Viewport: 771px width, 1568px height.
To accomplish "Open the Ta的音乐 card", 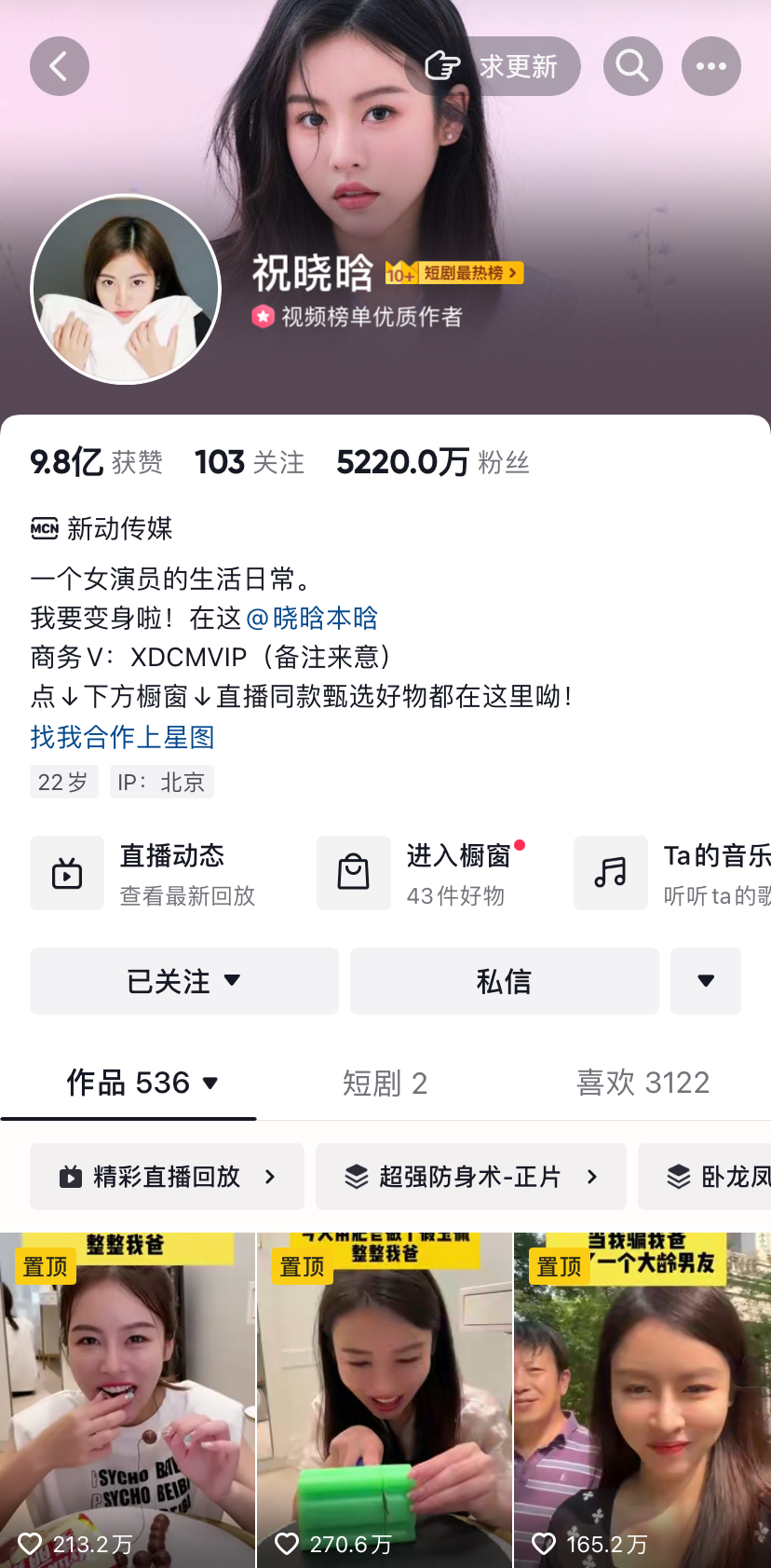I will click(x=672, y=873).
